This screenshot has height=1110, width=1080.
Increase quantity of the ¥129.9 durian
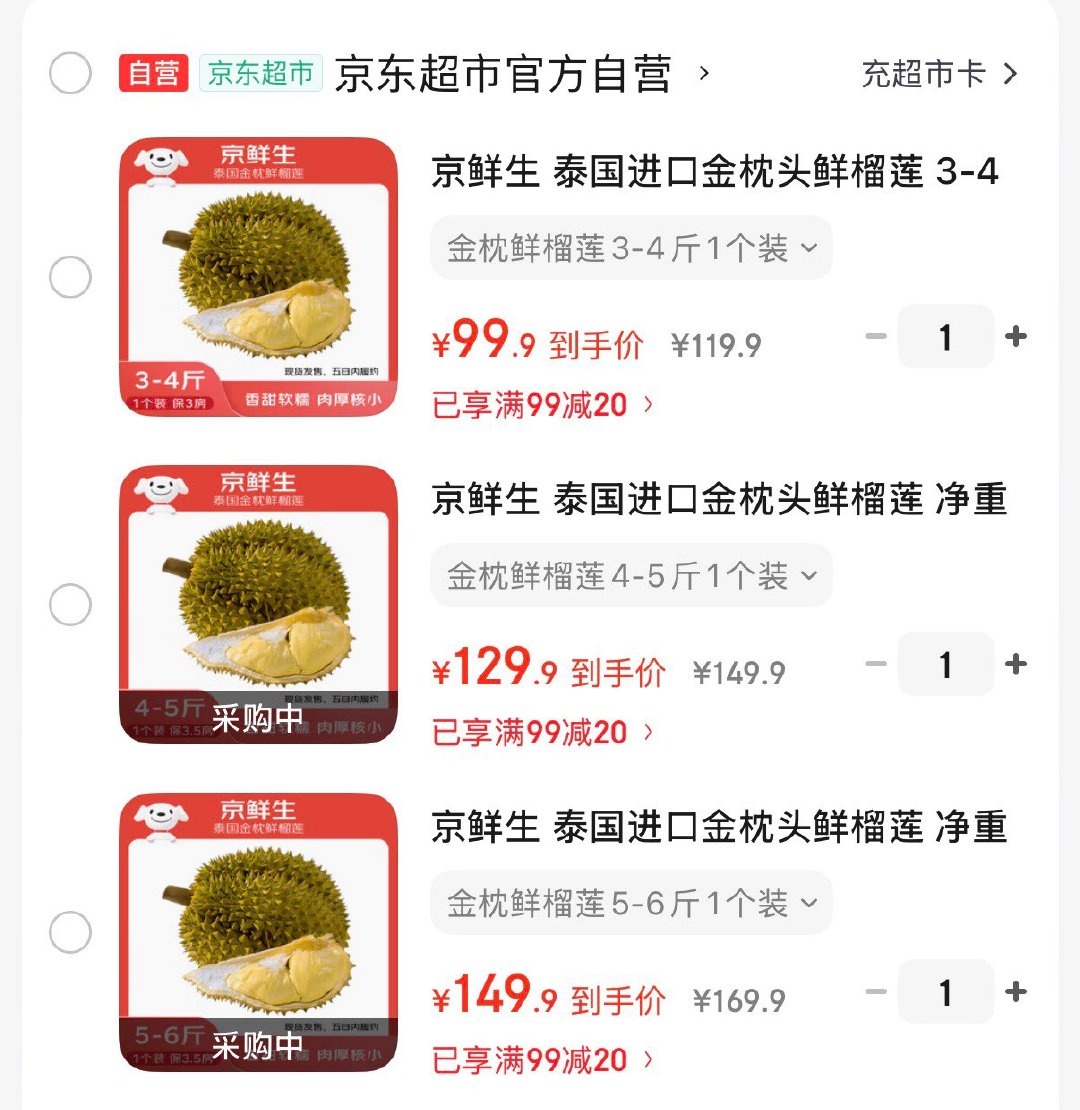pos(1016,665)
